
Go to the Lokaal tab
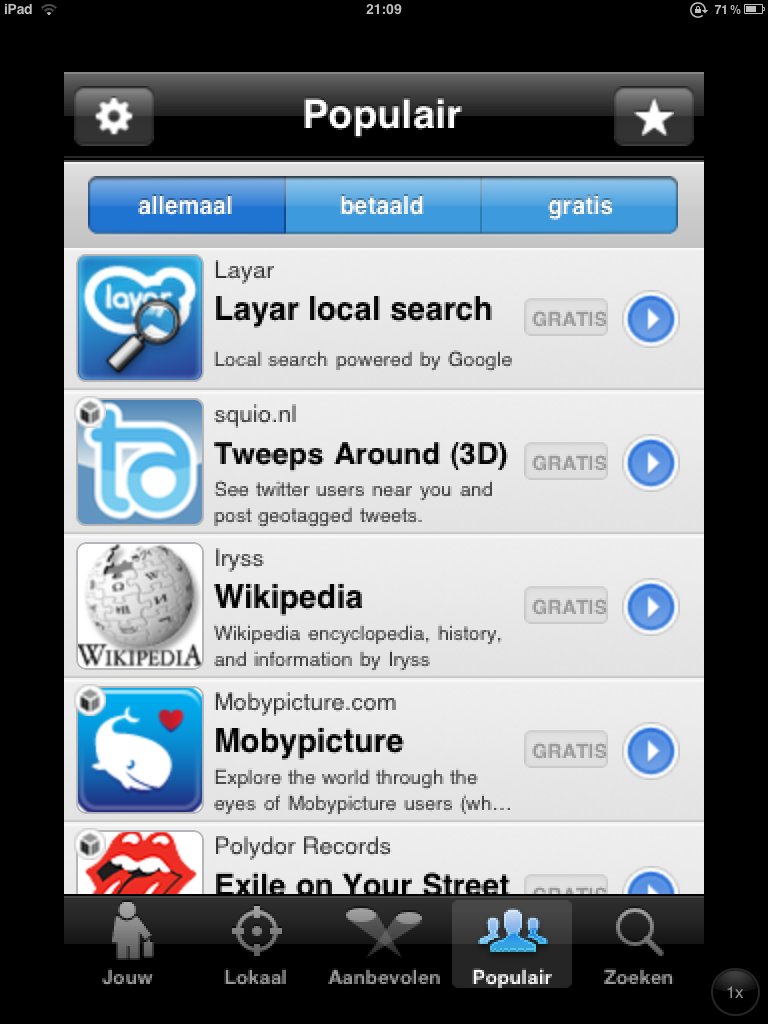255,944
